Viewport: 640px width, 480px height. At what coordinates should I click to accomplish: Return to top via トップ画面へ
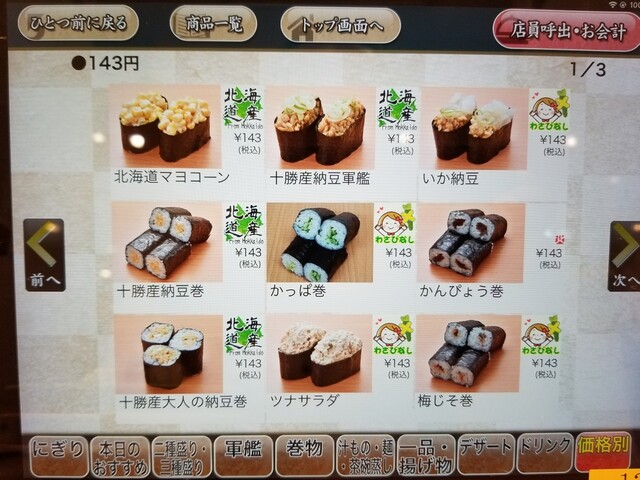[x=340, y=23]
